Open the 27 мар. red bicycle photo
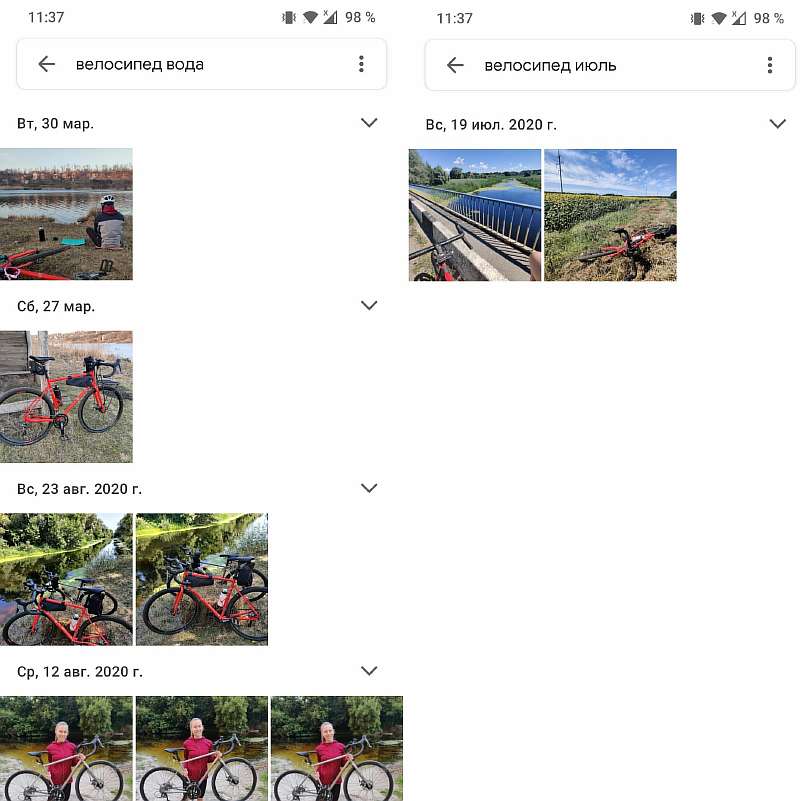 tap(66, 396)
